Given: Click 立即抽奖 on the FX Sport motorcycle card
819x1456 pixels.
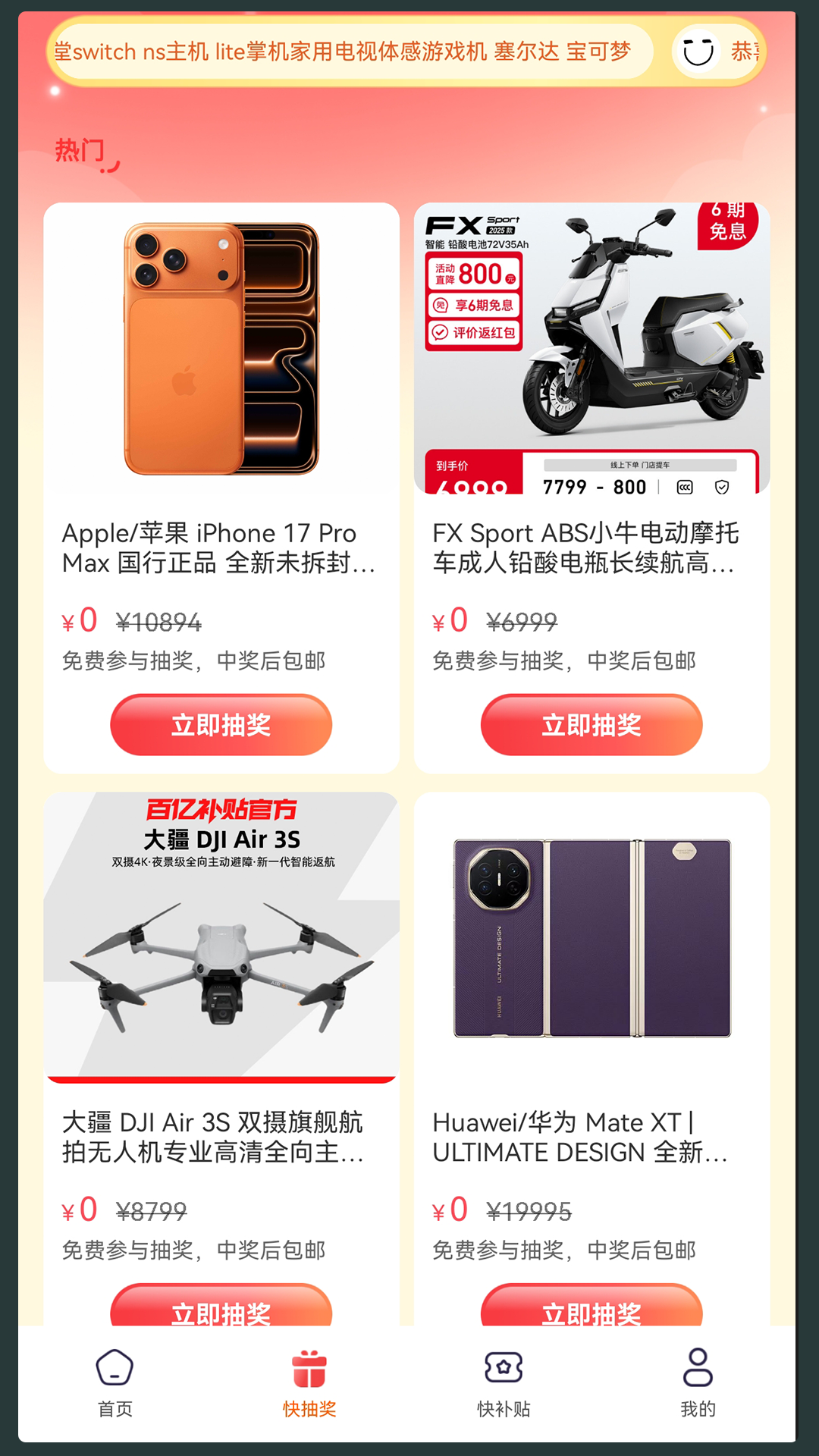Looking at the screenshot, I should pyautogui.click(x=591, y=724).
